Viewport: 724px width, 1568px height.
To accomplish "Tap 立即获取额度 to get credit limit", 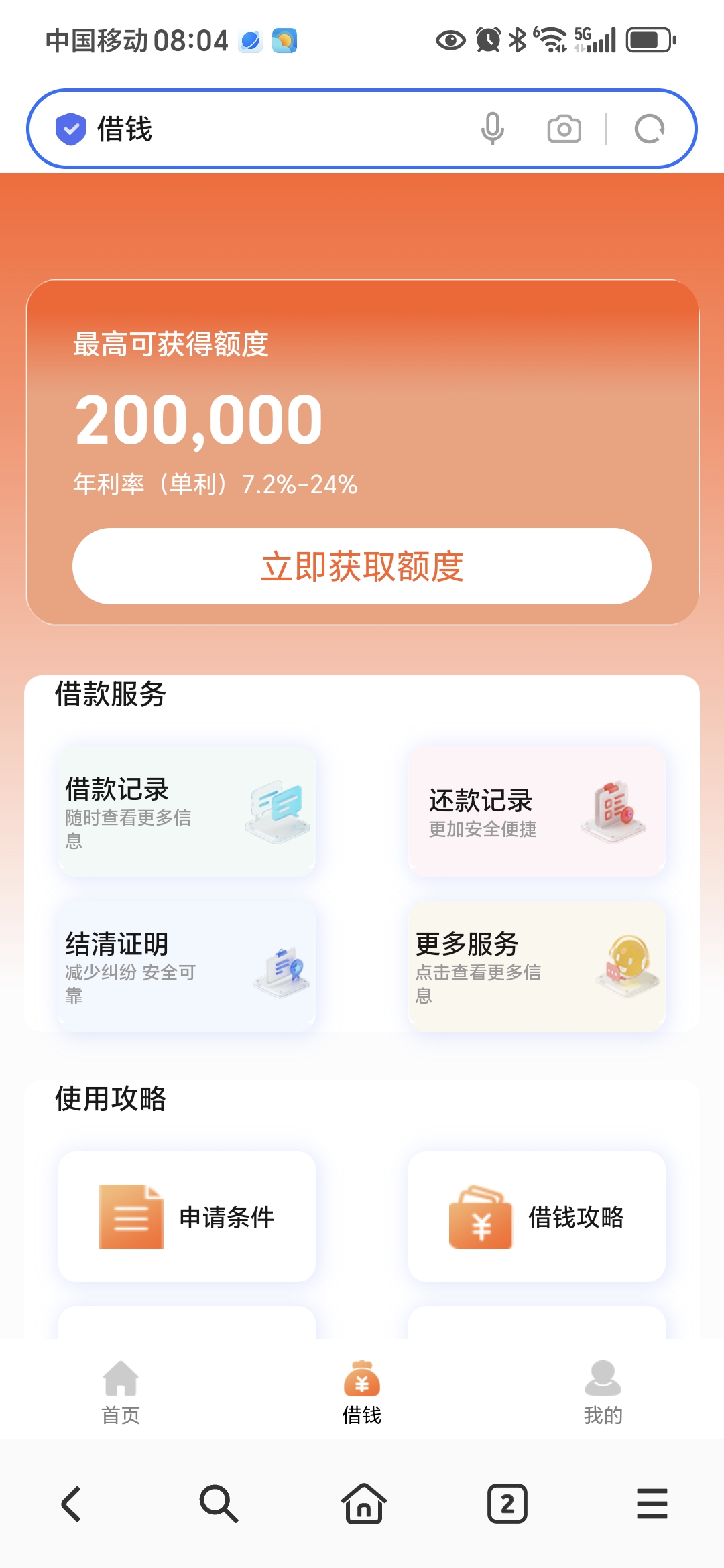I will (362, 566).
